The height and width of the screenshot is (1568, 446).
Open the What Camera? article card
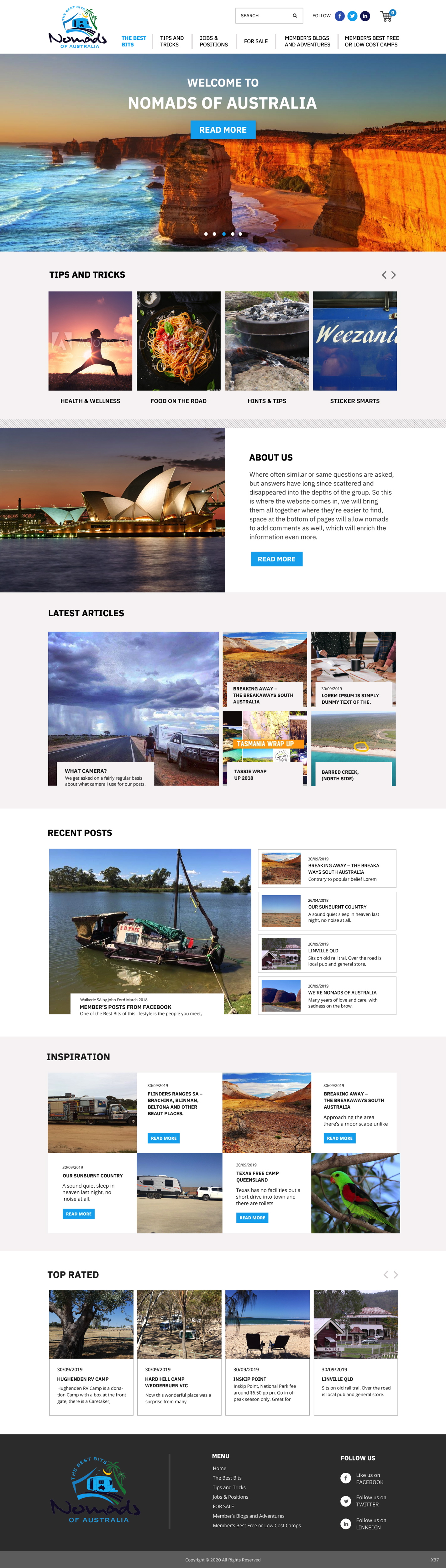point(133,708)
